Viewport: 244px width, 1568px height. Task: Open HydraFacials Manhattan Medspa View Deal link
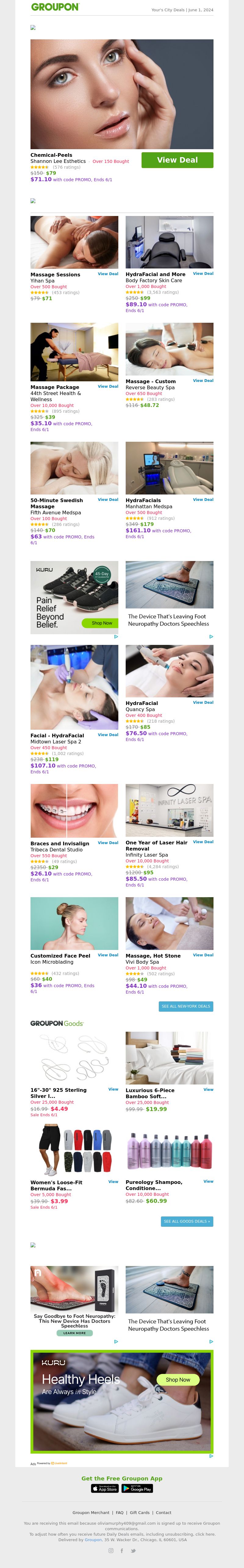click(x=203, y=500)
